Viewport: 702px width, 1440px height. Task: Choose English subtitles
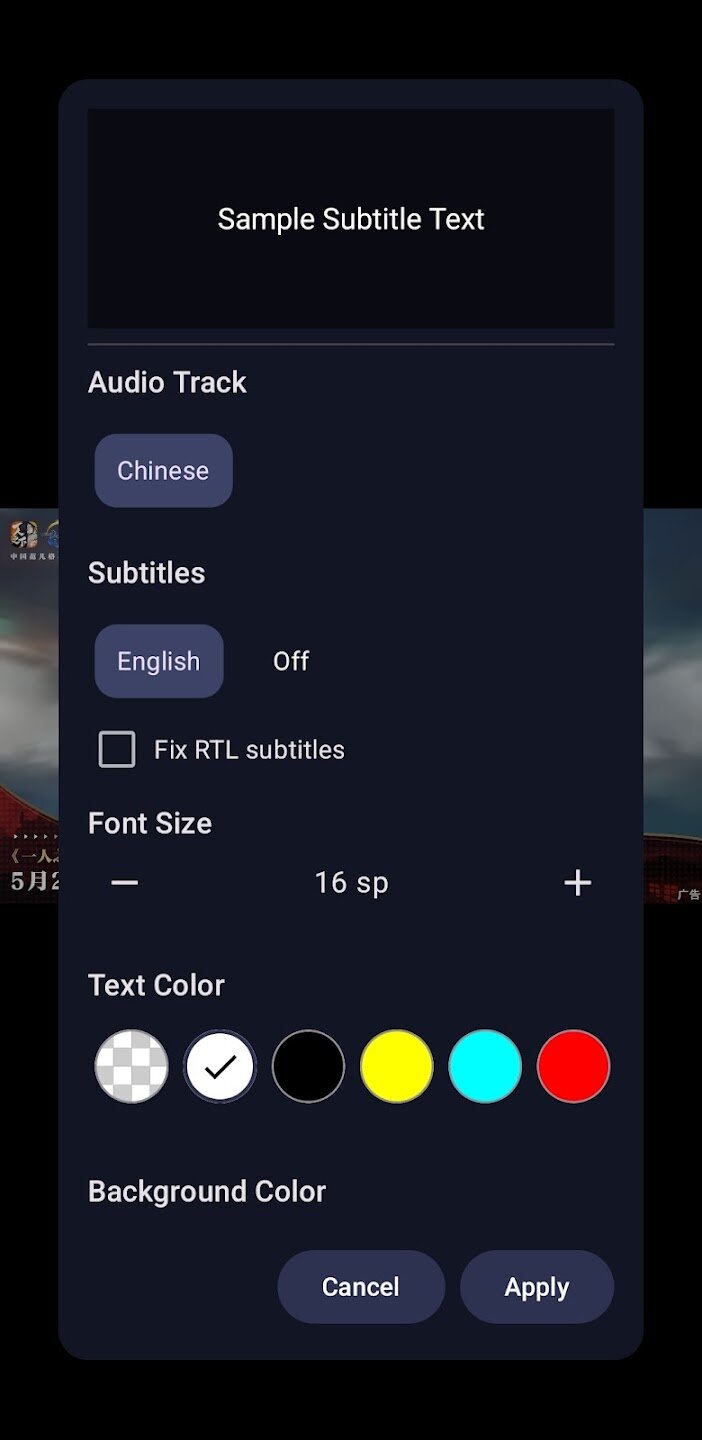click(x=159, y=661)
